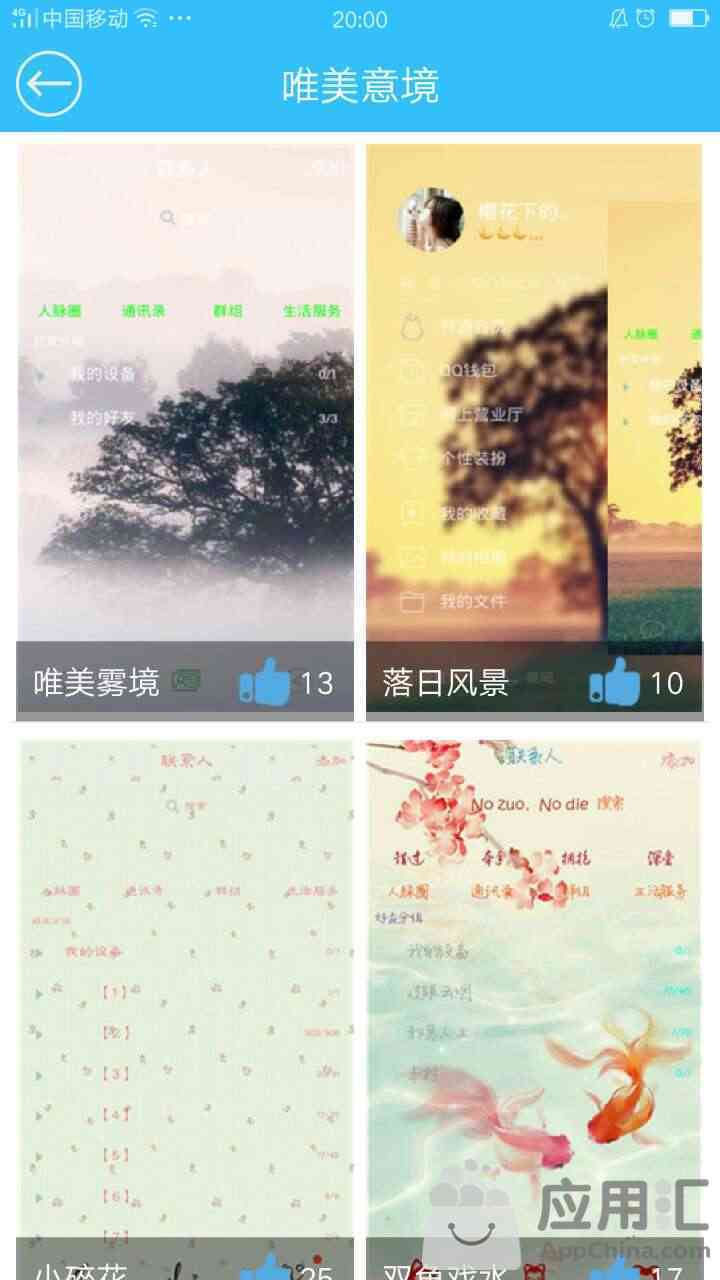
Task: Open the goldfish theme card
Action: coord(534,1010)
